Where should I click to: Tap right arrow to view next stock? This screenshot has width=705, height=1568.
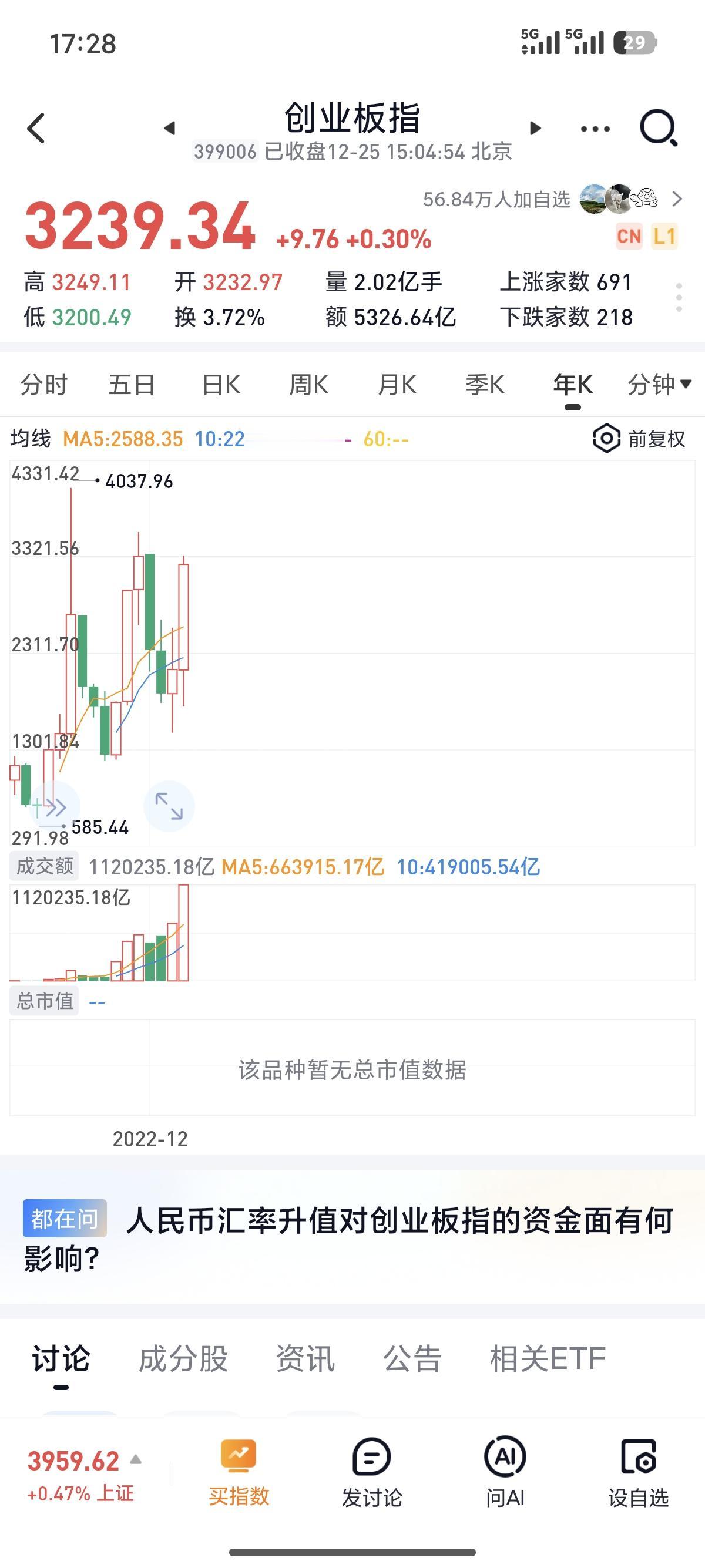click(x=535, y=129)
